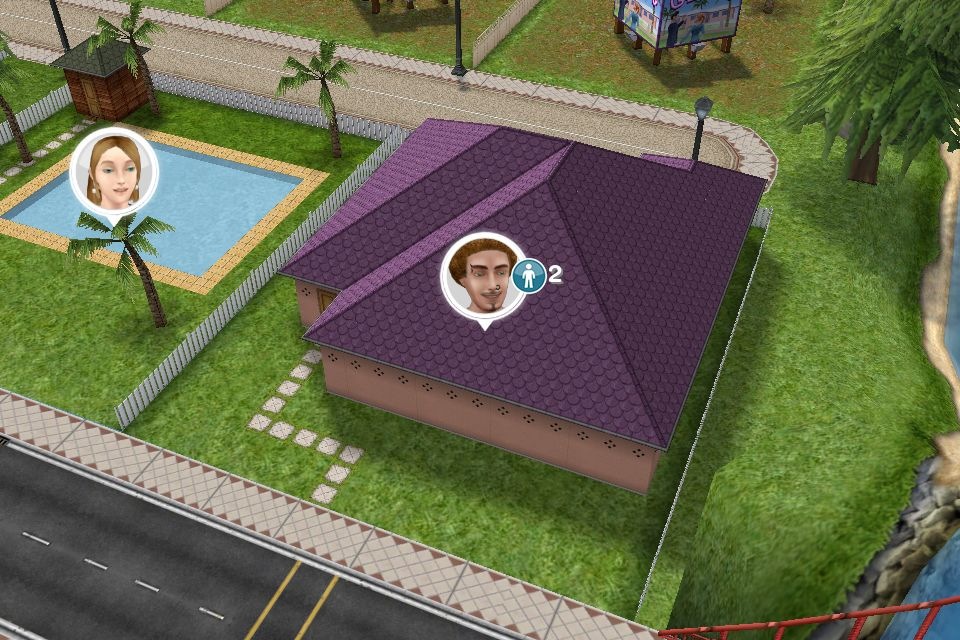Select the male Sim portrait over the house
This screenshot has height=640, width=960.
pos(480,277)
